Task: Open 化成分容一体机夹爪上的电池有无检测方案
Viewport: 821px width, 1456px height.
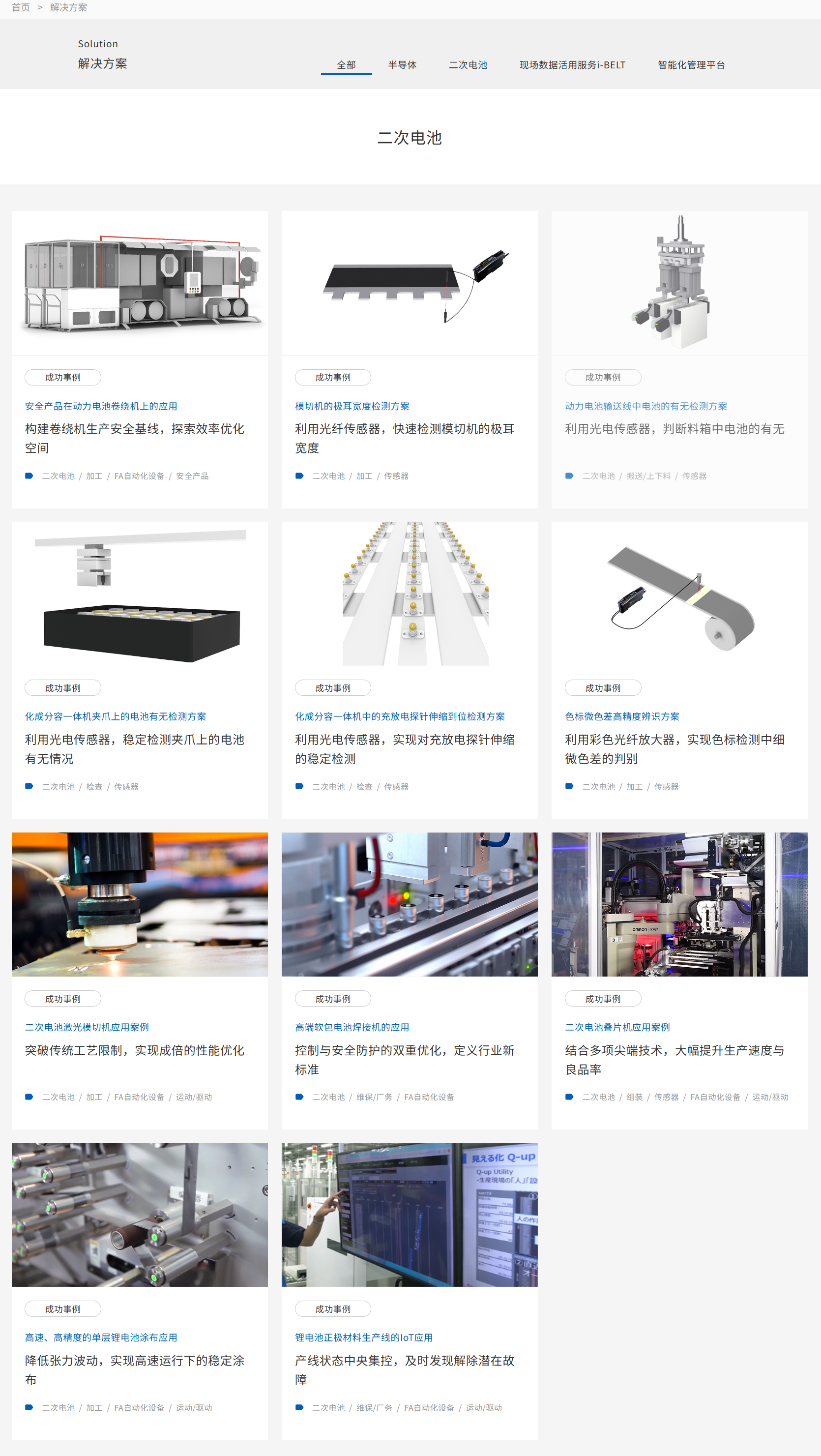Action: 115,716
